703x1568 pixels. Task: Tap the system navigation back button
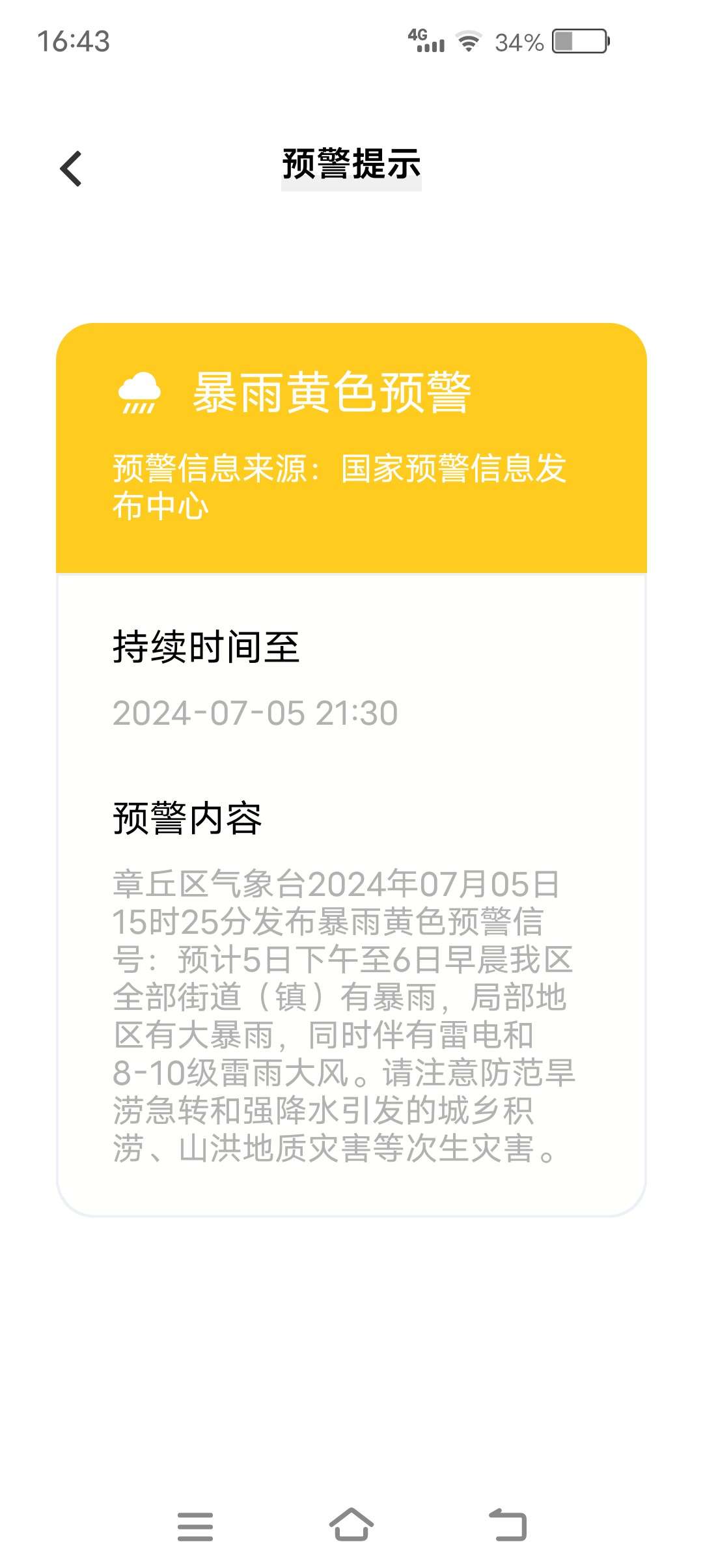(x=508, y=1526)
